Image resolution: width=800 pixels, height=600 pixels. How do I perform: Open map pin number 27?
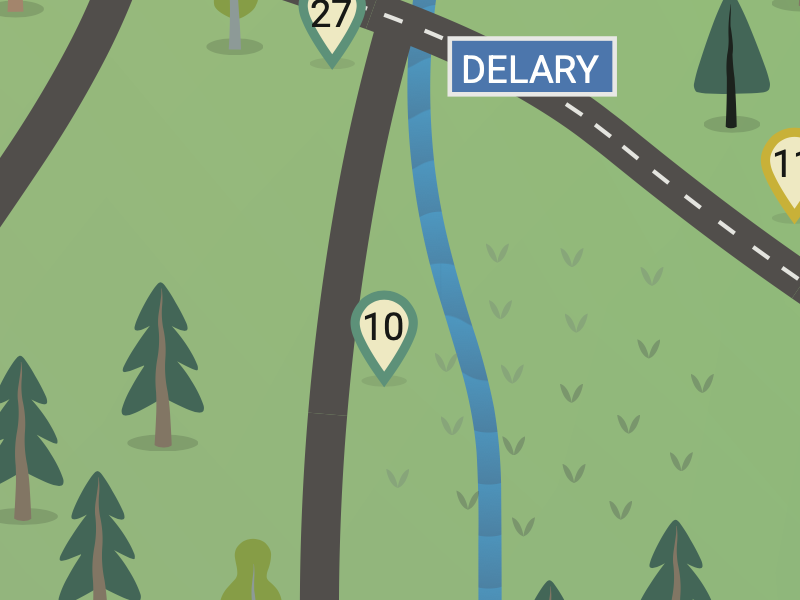point(331,18)
